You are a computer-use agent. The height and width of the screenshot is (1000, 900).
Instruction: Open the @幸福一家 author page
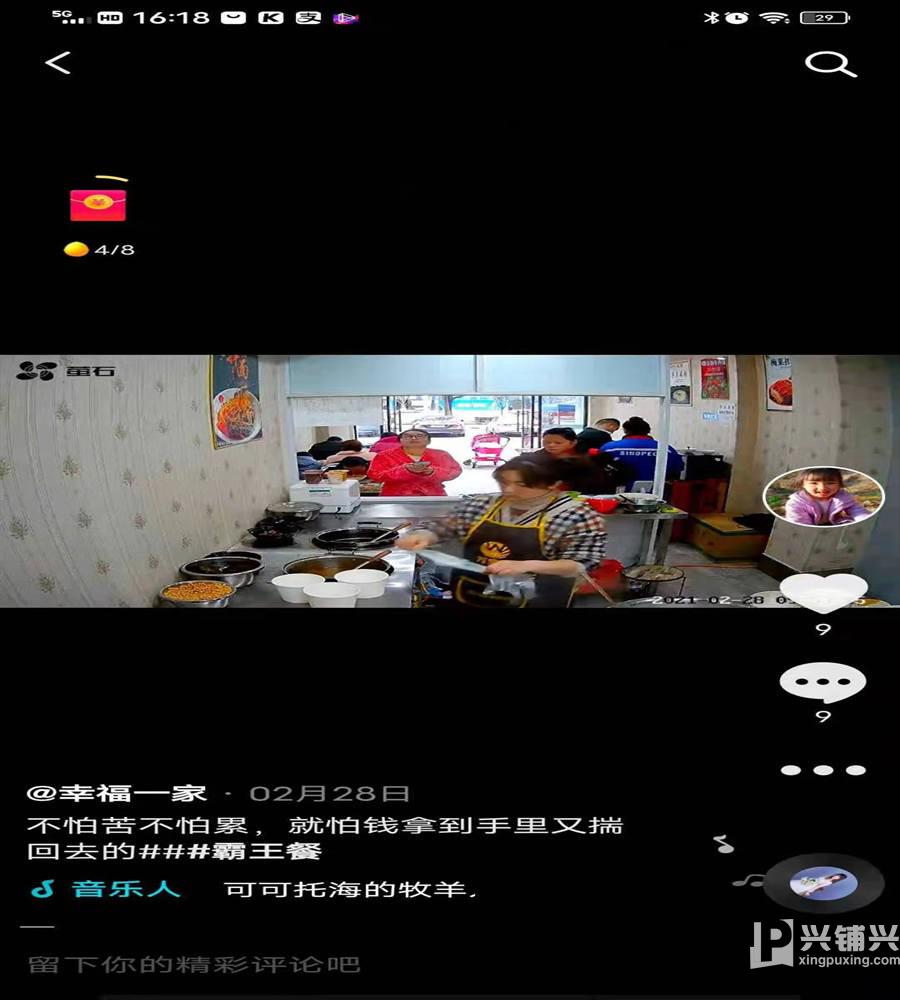(x=117, y=794)
